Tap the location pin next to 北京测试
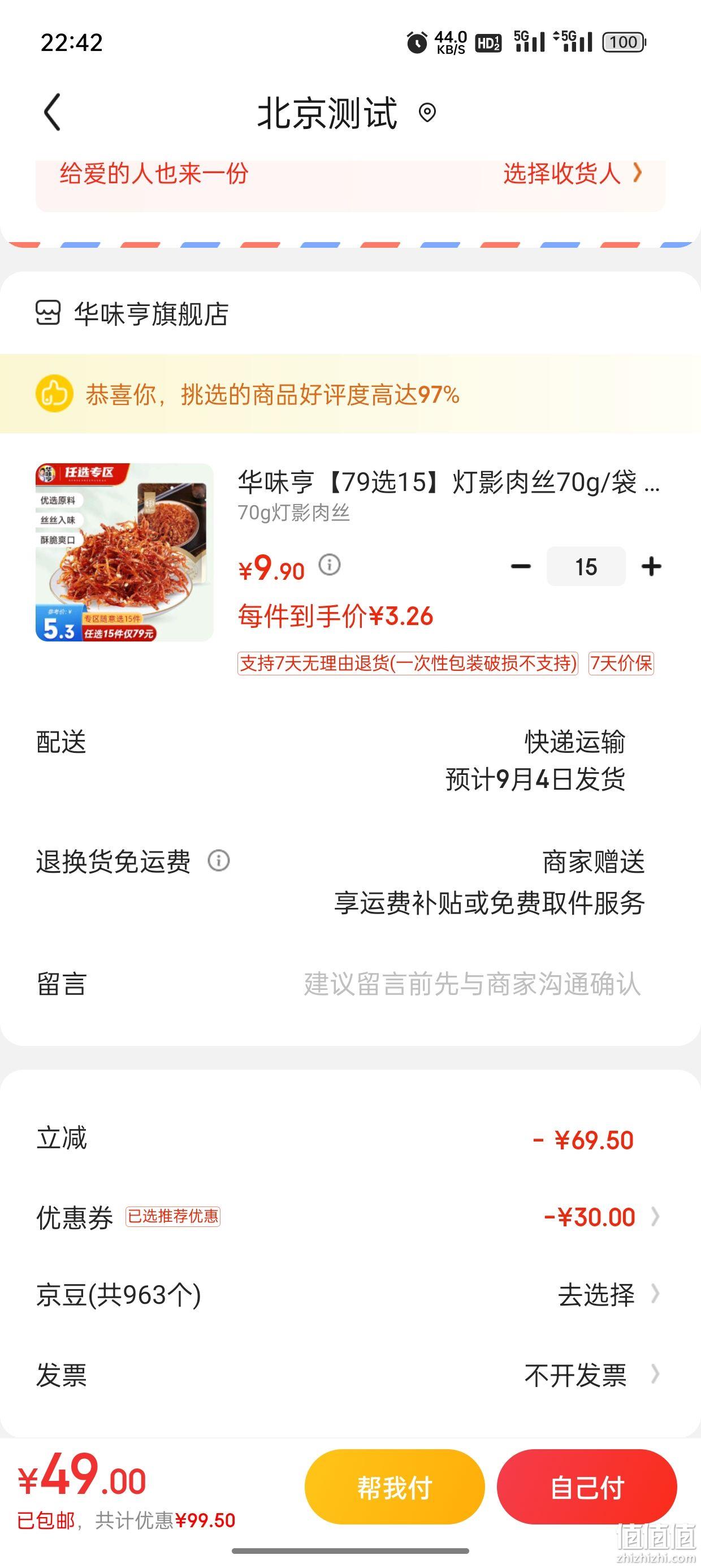 point(427,113)
